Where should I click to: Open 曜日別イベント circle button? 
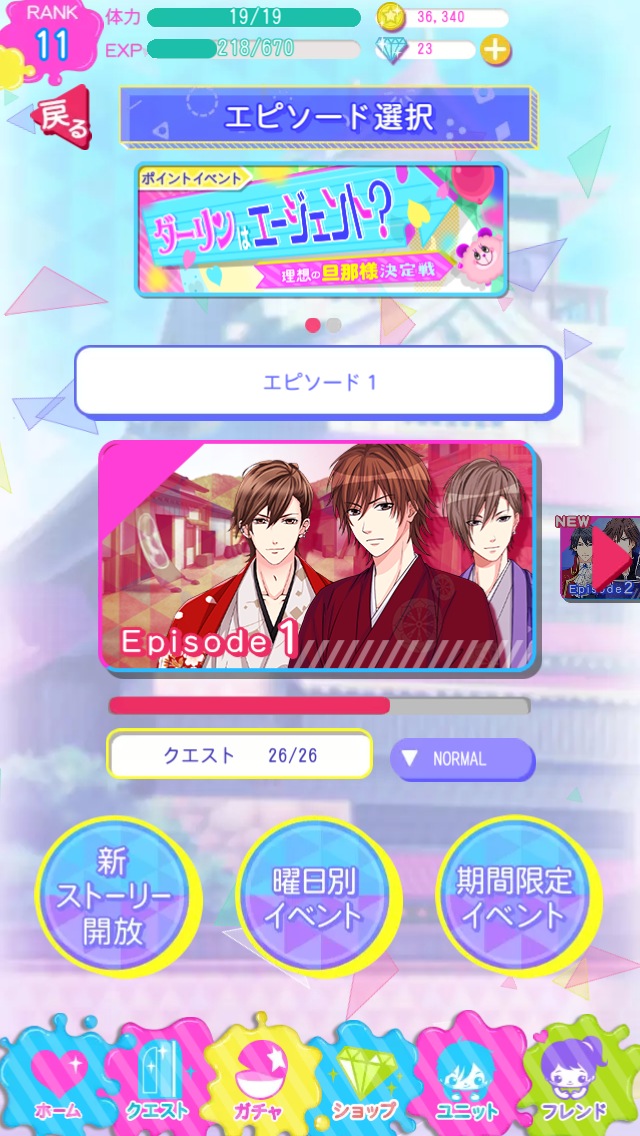[x=316, y=897]
